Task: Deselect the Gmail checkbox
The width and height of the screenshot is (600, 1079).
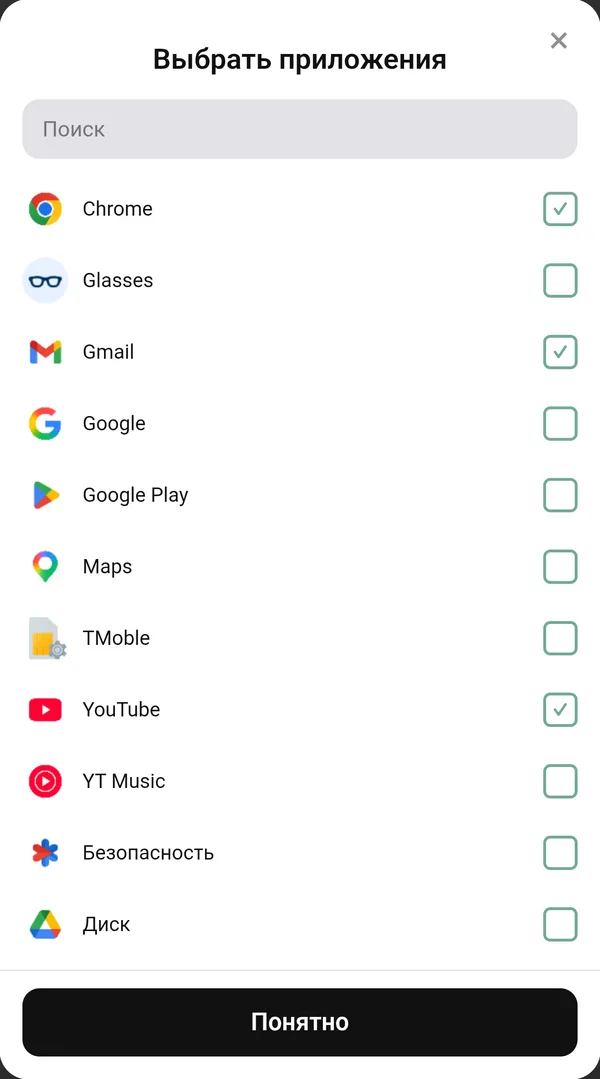Action: (560, 352)
